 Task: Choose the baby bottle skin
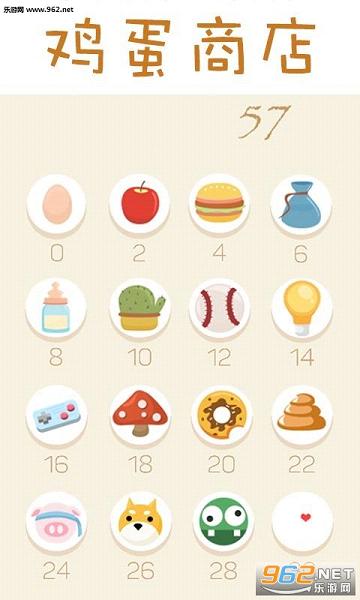coord(56,308)
